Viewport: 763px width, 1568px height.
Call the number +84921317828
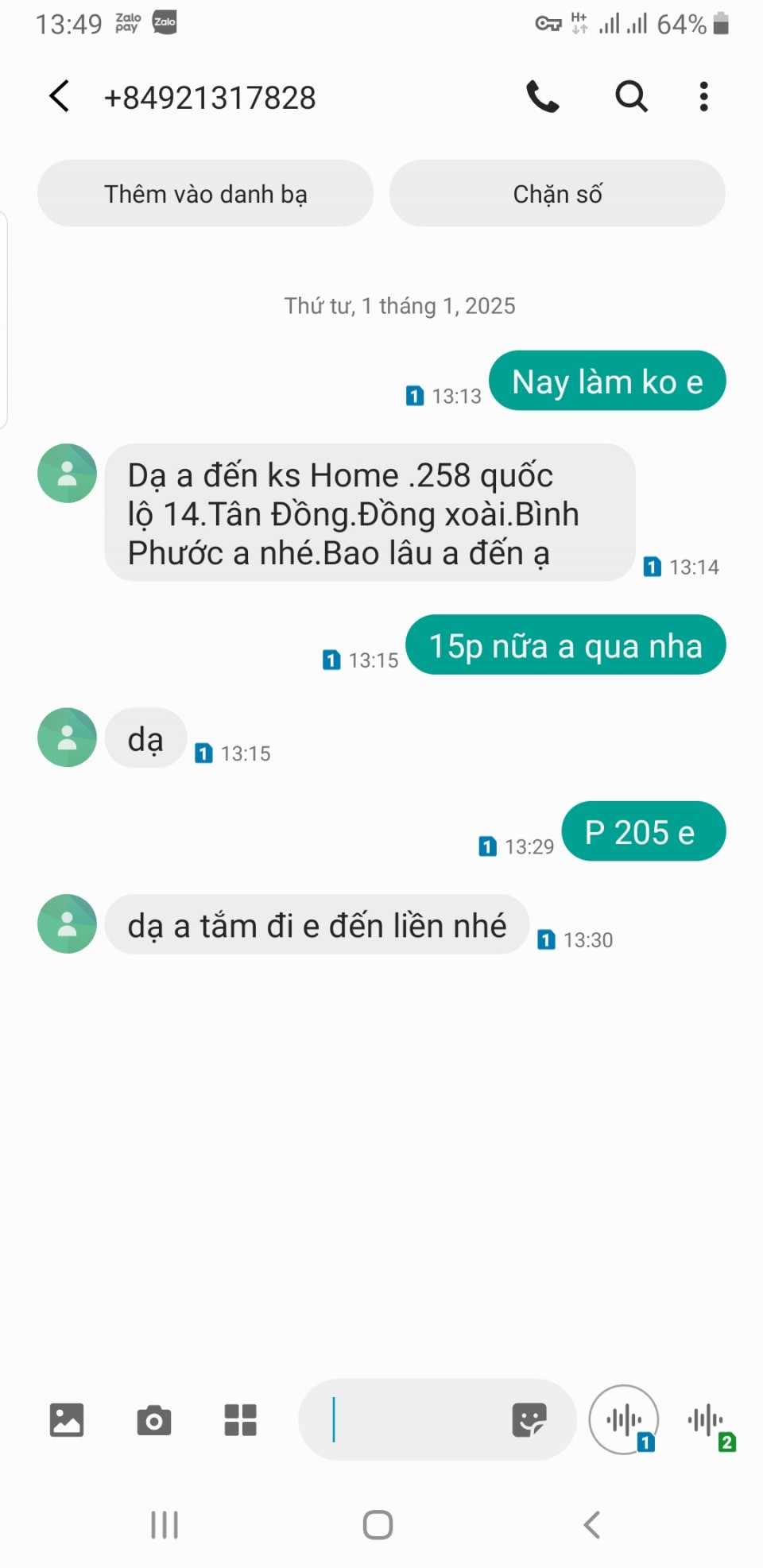[x=543, y=97]
